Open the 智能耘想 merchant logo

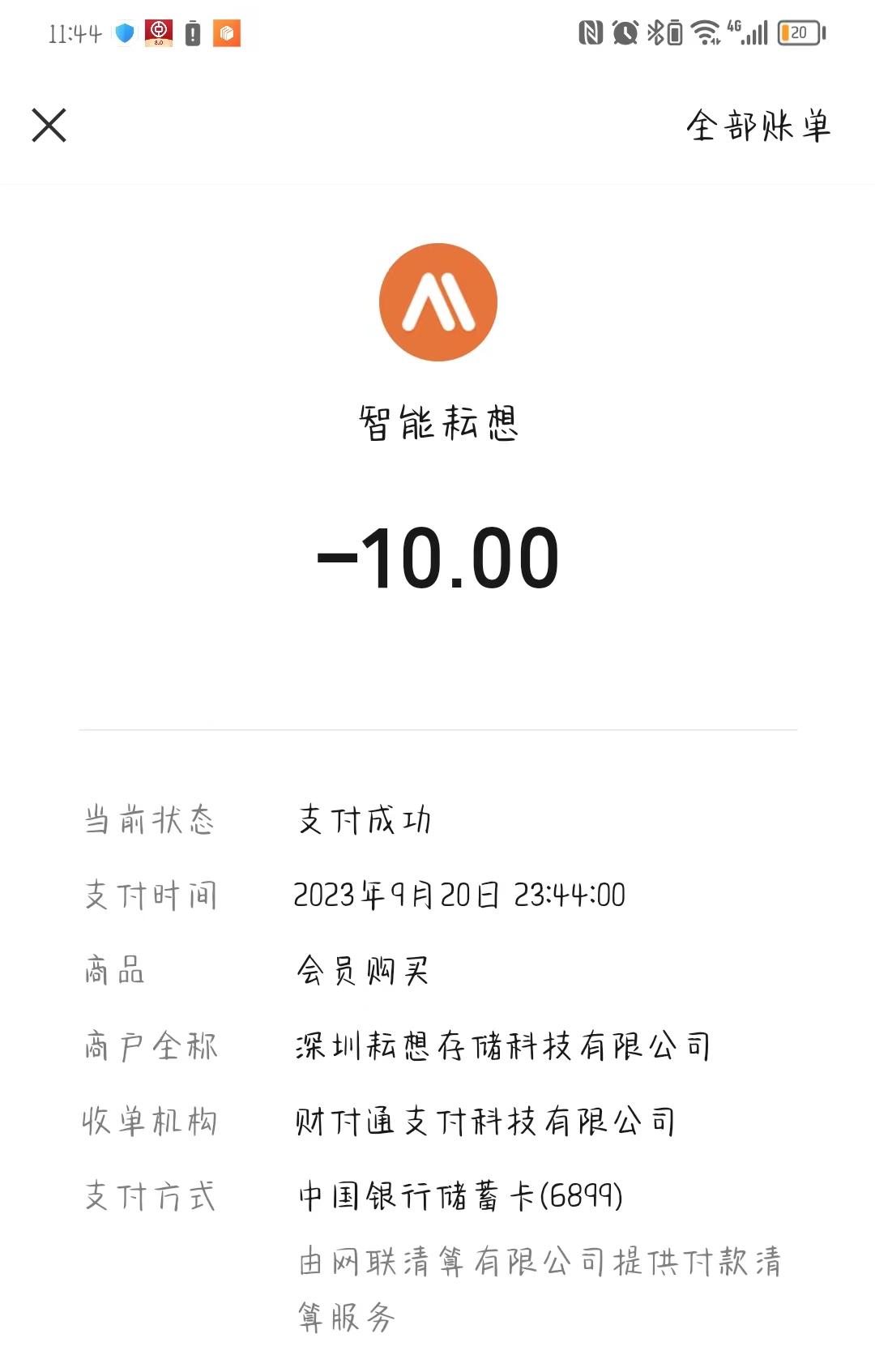point(438,302)
